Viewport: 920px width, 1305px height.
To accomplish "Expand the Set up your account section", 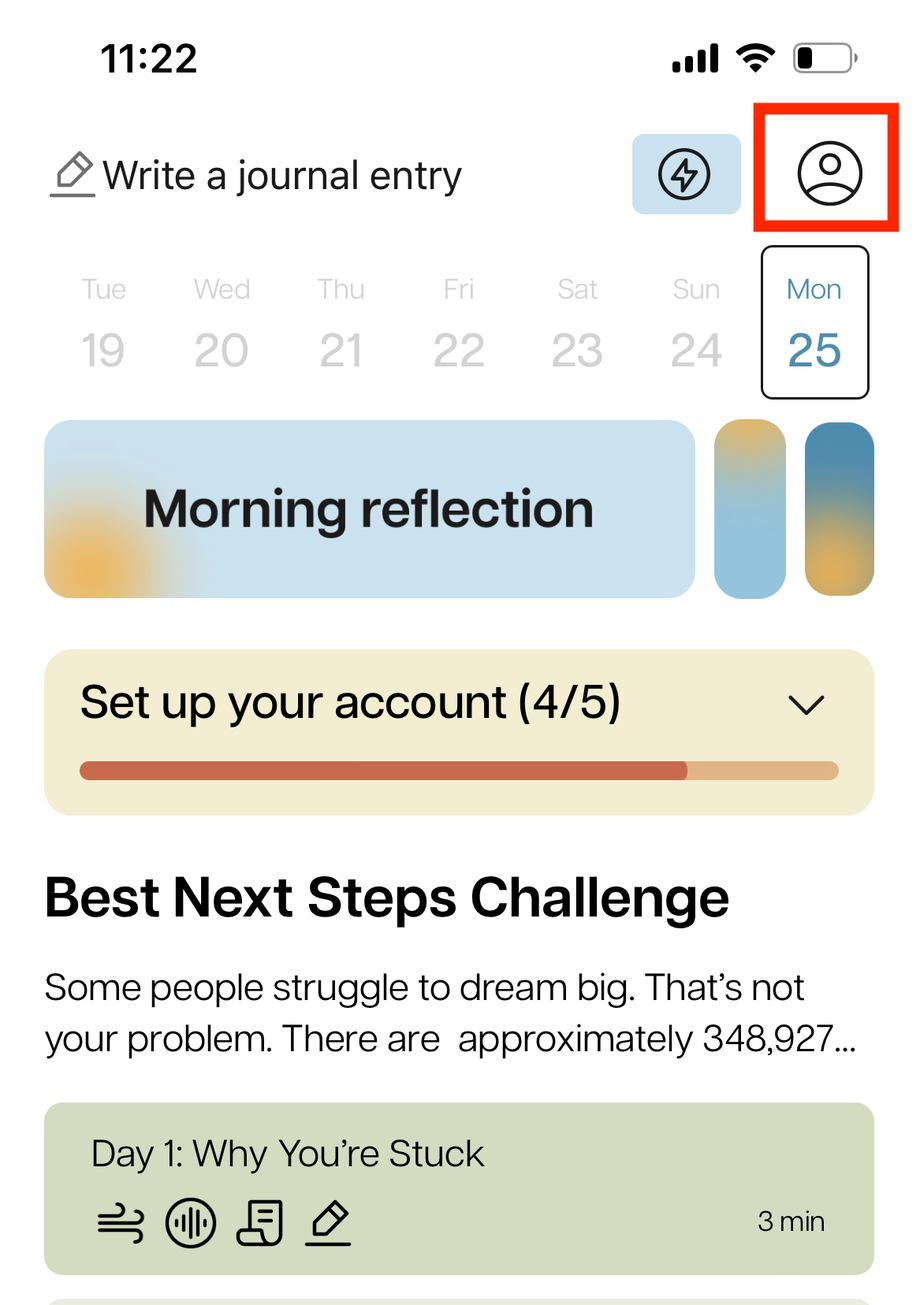I will [805, 704].
